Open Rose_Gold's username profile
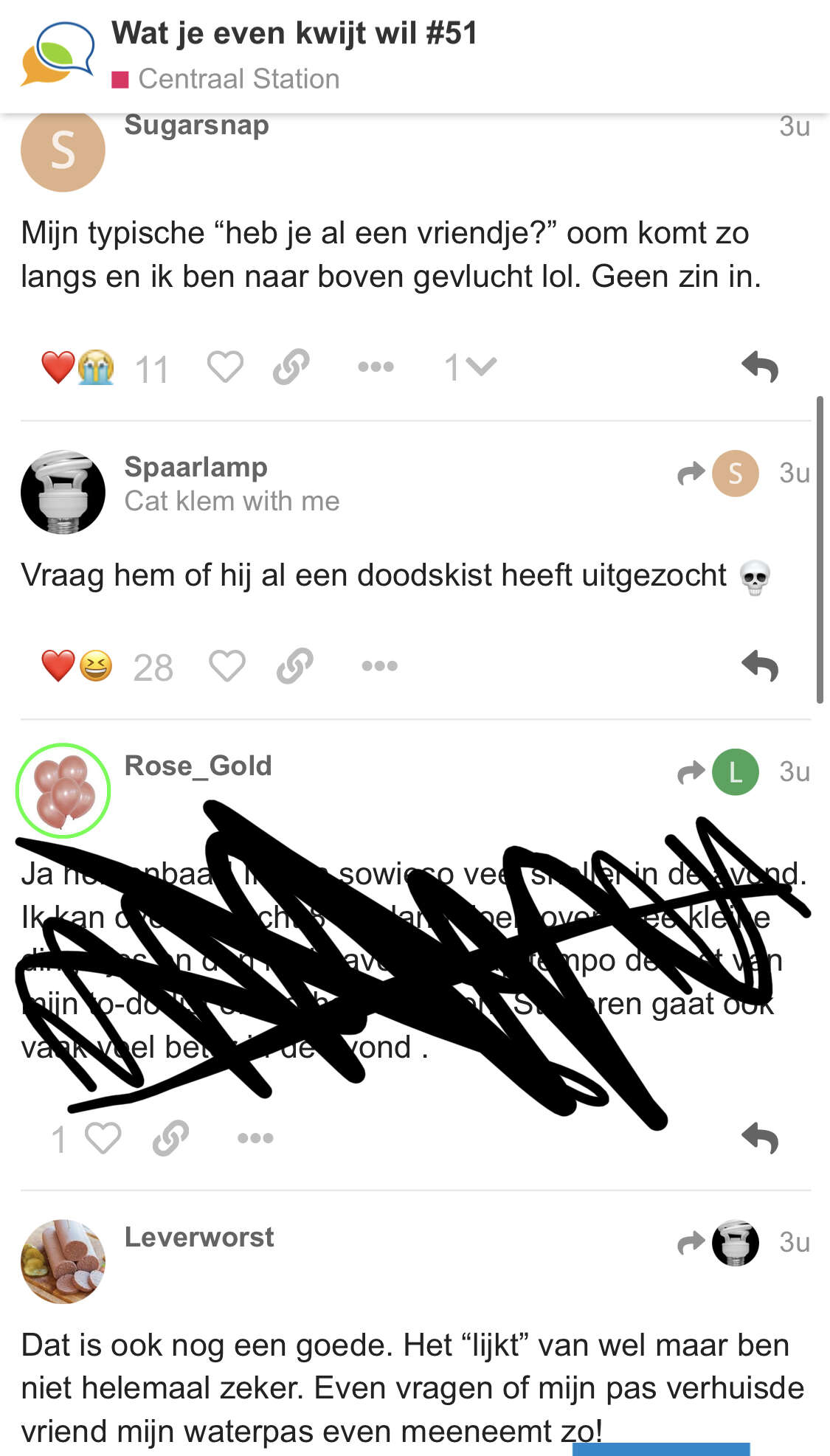Screen dimensions: 830x1456 (198, 766)
